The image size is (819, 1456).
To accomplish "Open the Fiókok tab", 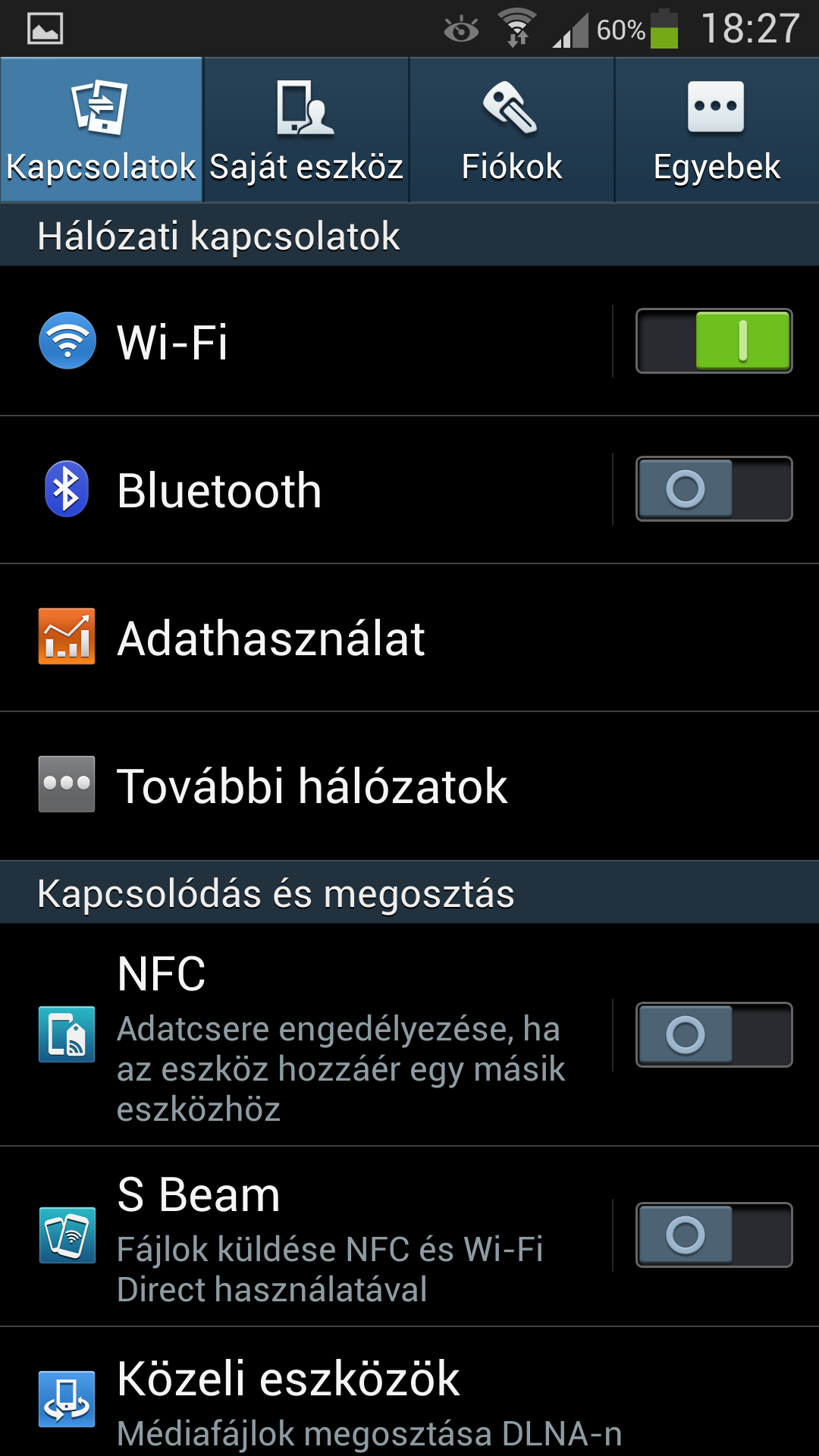I will click(x=512, y=130).
